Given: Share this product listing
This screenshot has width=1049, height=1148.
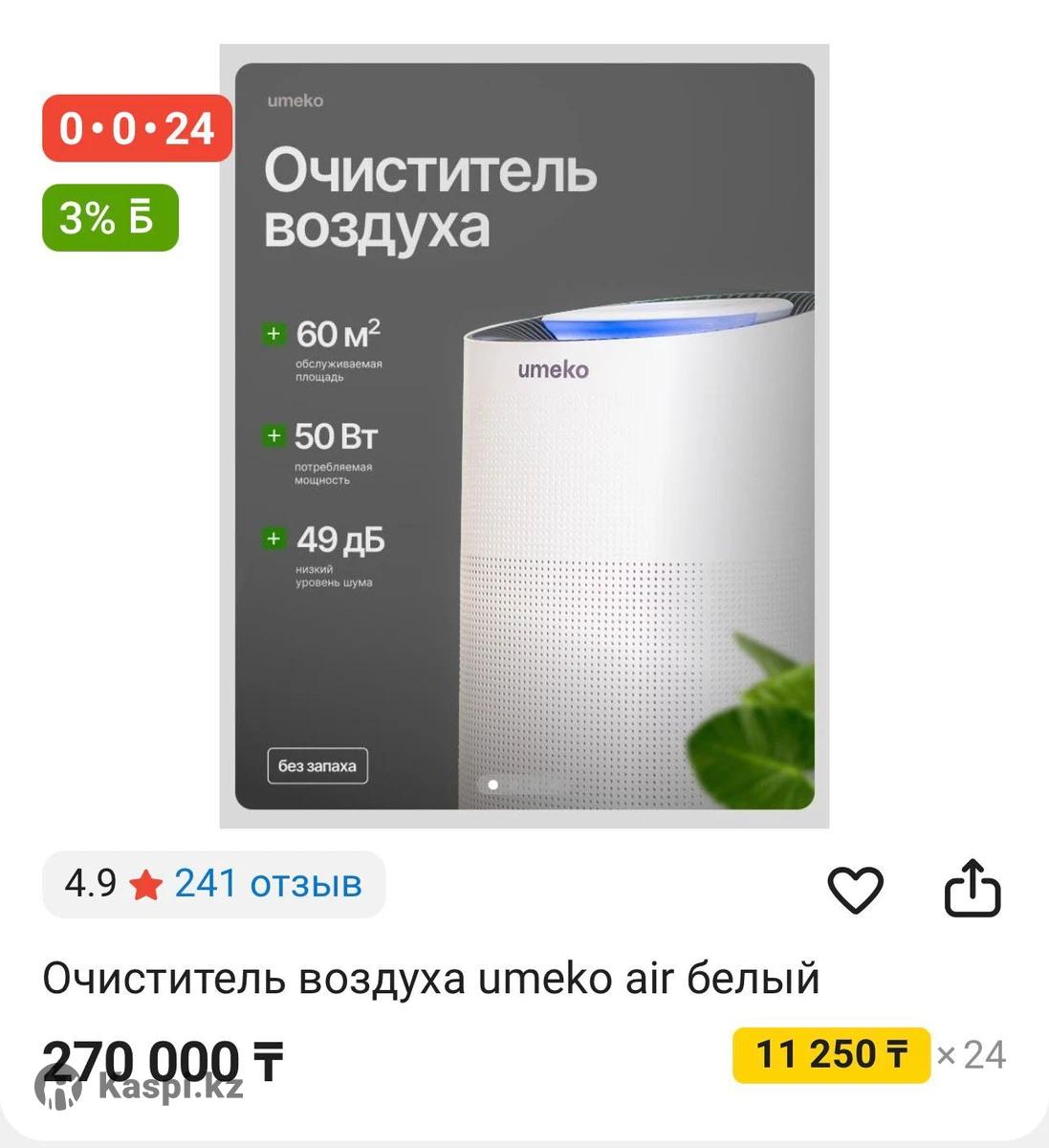Looking at the screenshot, I should coord(972,890).
